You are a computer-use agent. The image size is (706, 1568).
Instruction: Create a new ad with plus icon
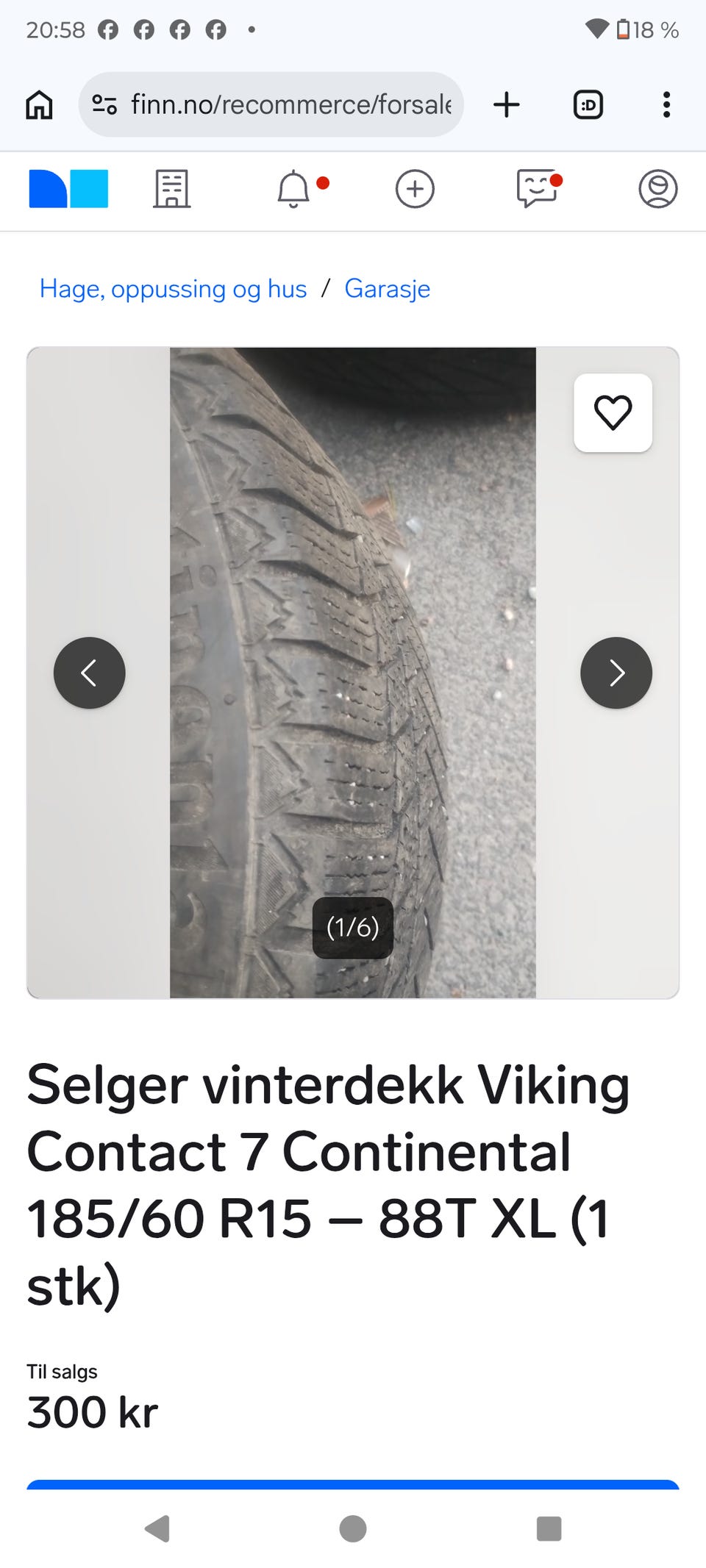(415, 189)
